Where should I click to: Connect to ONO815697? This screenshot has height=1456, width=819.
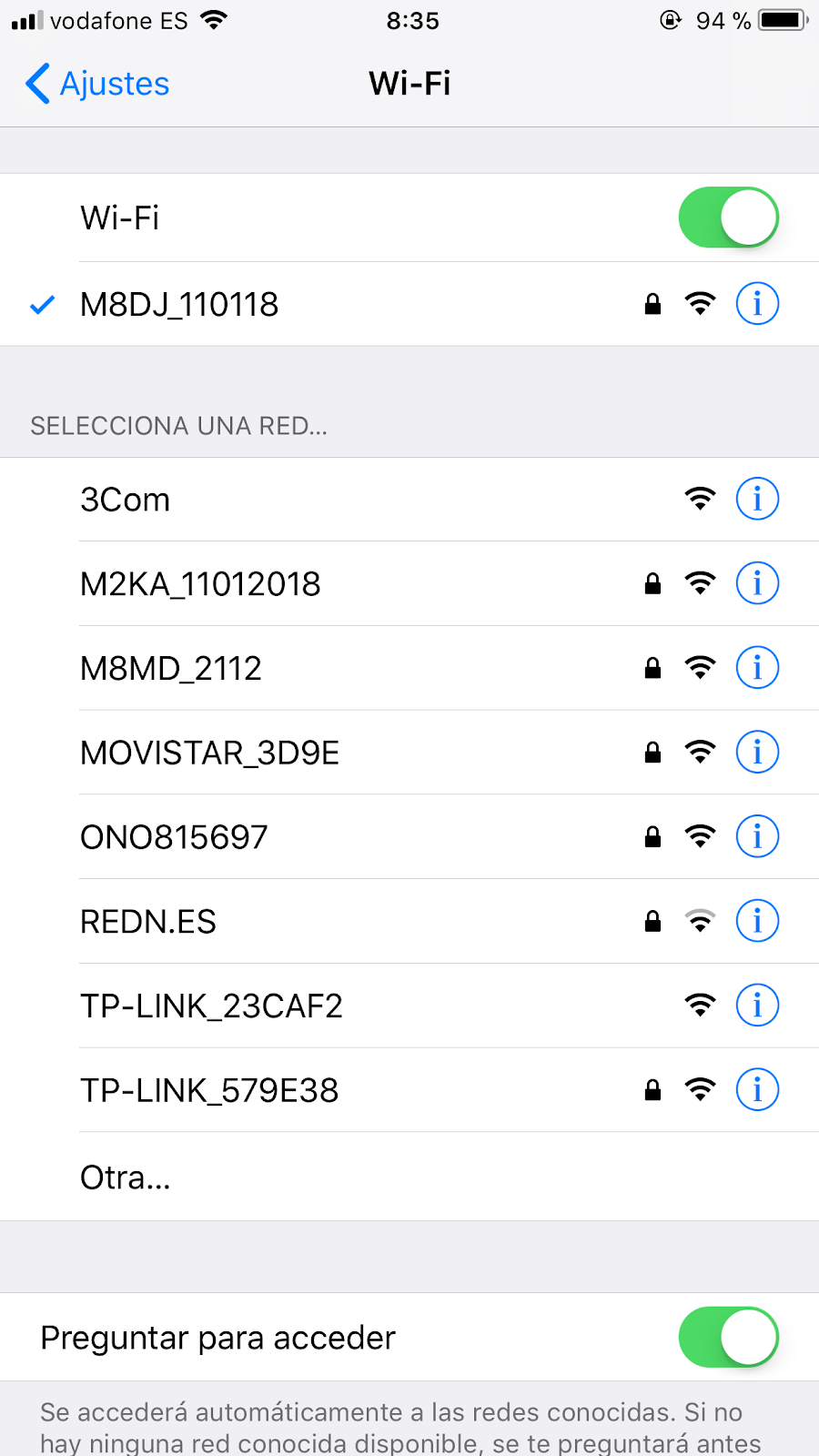tap(409, 837)
